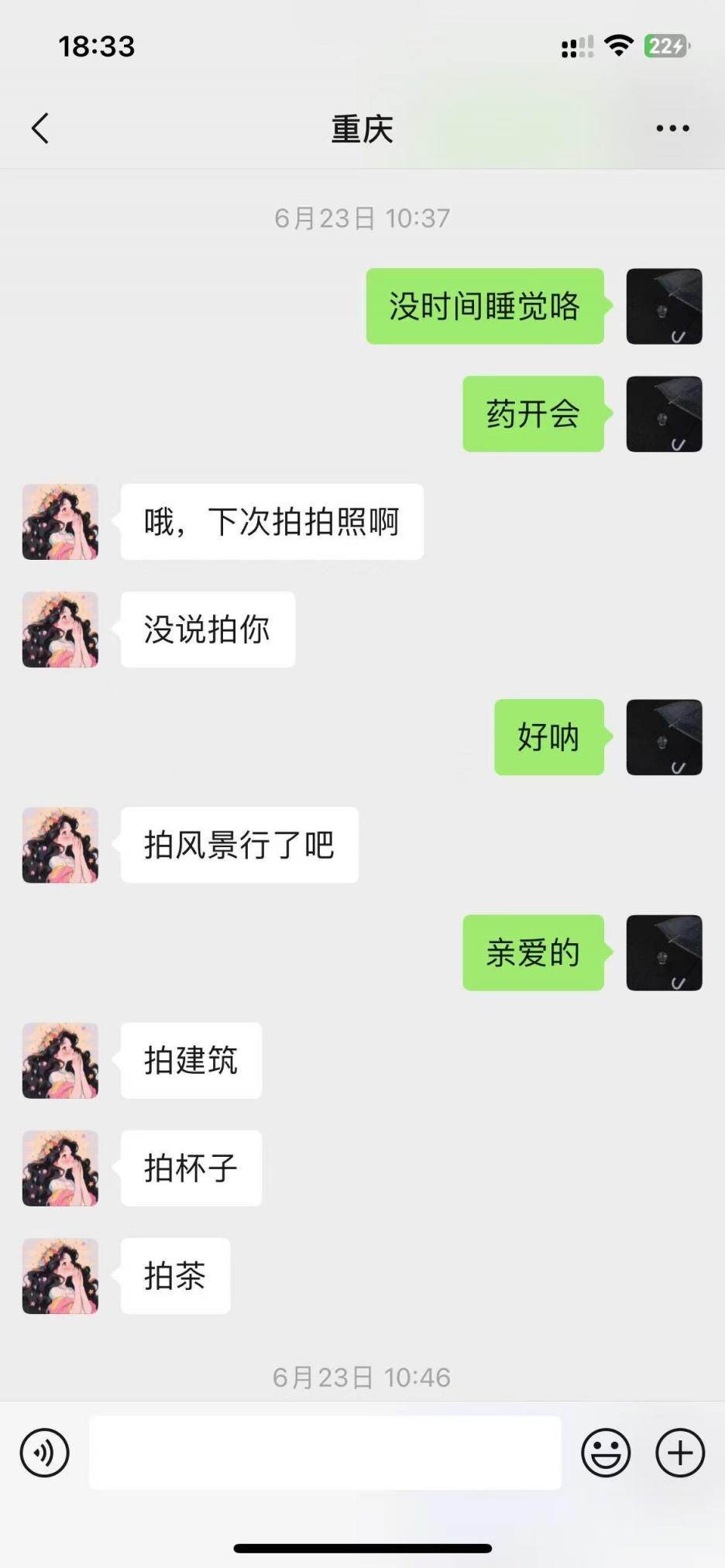Image resolution: width=725 pixels, height=1568 pixels.
Task: Open my avatar beside 没时间睡觉咯
Action: point(664,307)
